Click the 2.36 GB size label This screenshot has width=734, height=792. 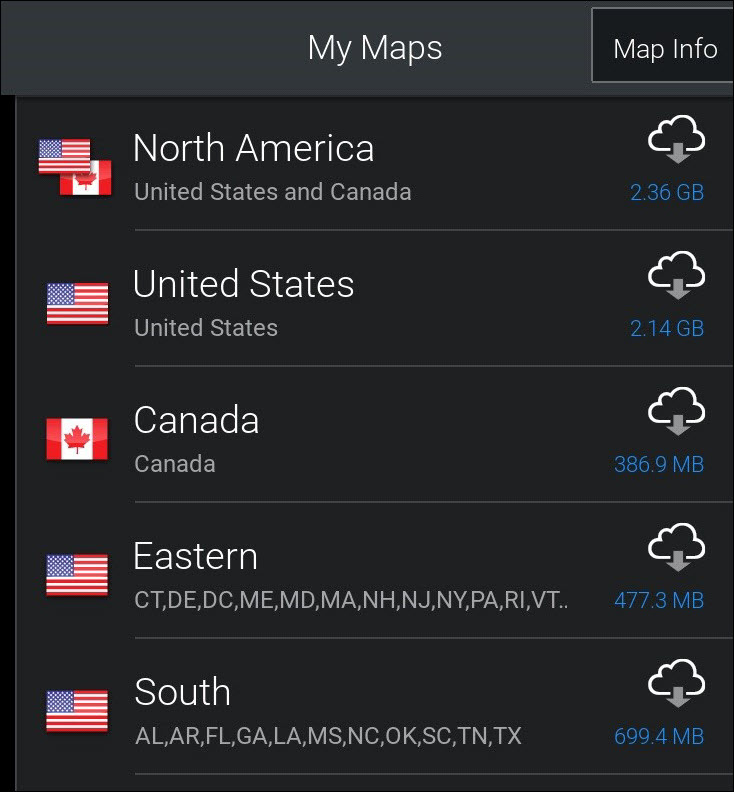[x=667, y=192]
